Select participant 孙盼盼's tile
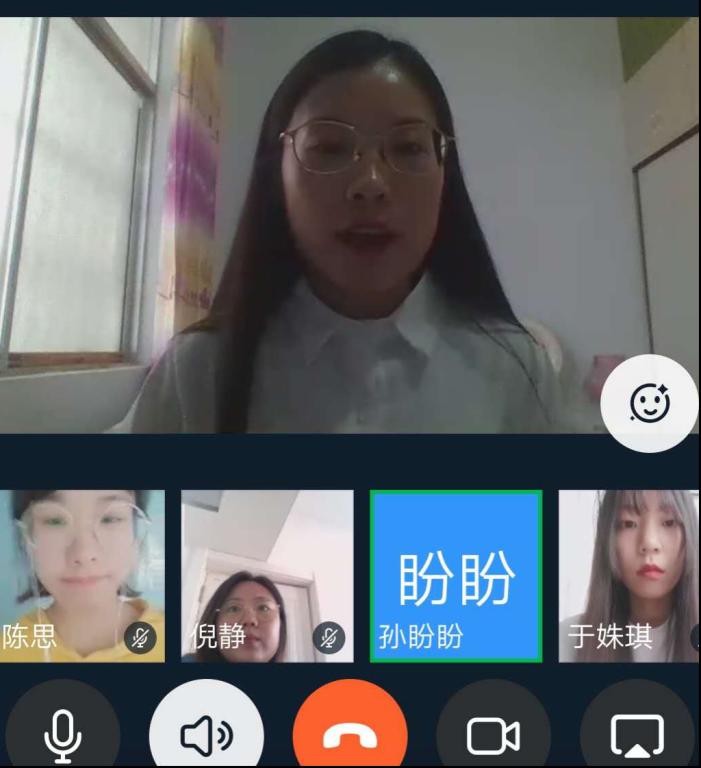Viewport: 701px width, 768px height. point(456,575)
